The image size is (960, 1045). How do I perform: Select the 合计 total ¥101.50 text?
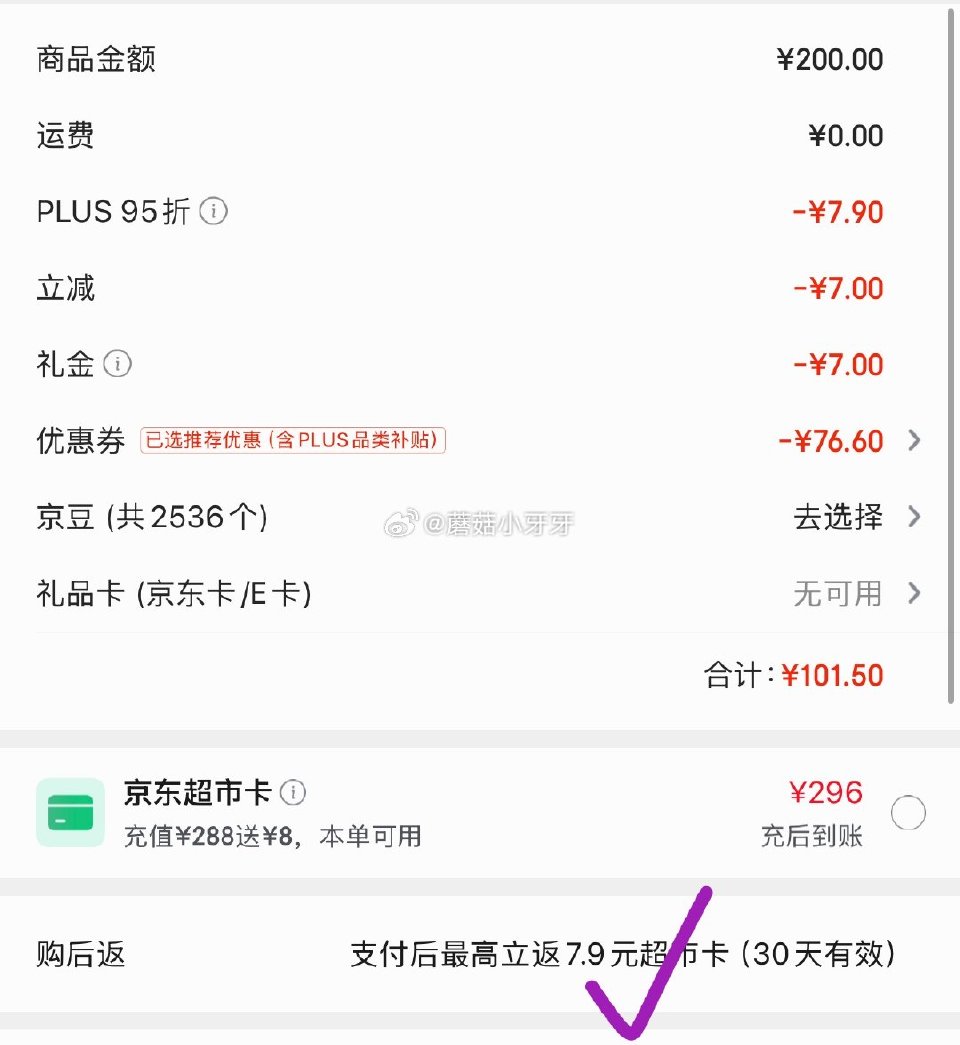pyautogui.click(x=793, y=675)
